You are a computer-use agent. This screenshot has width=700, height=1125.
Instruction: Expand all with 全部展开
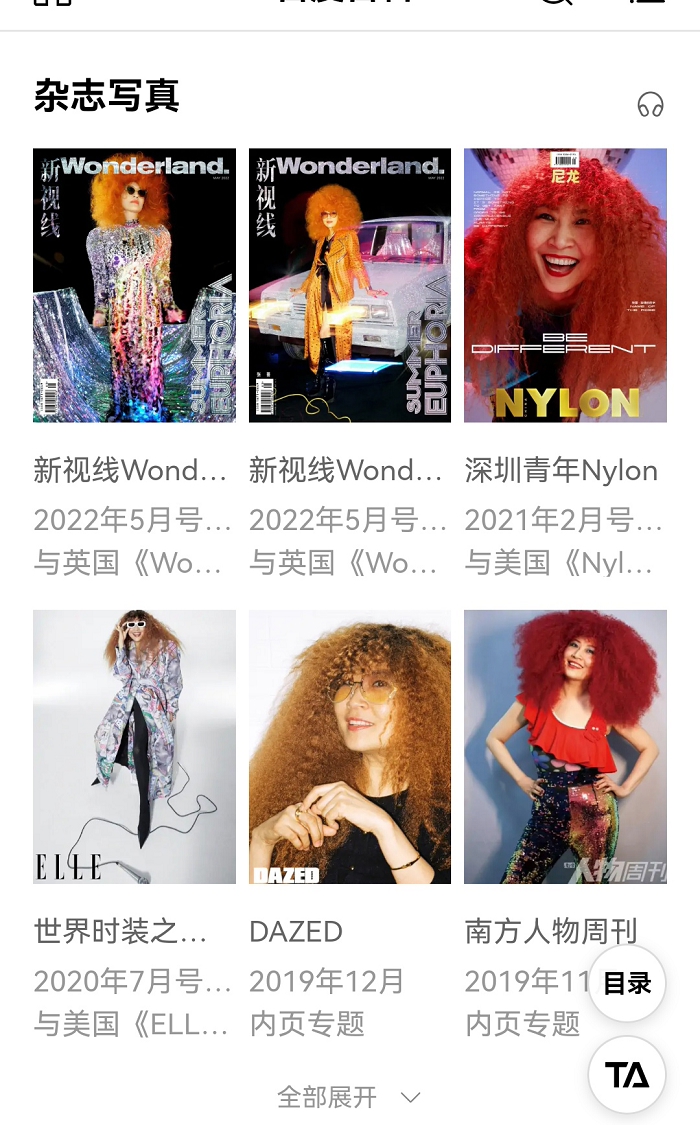[x=349, y=1097]
